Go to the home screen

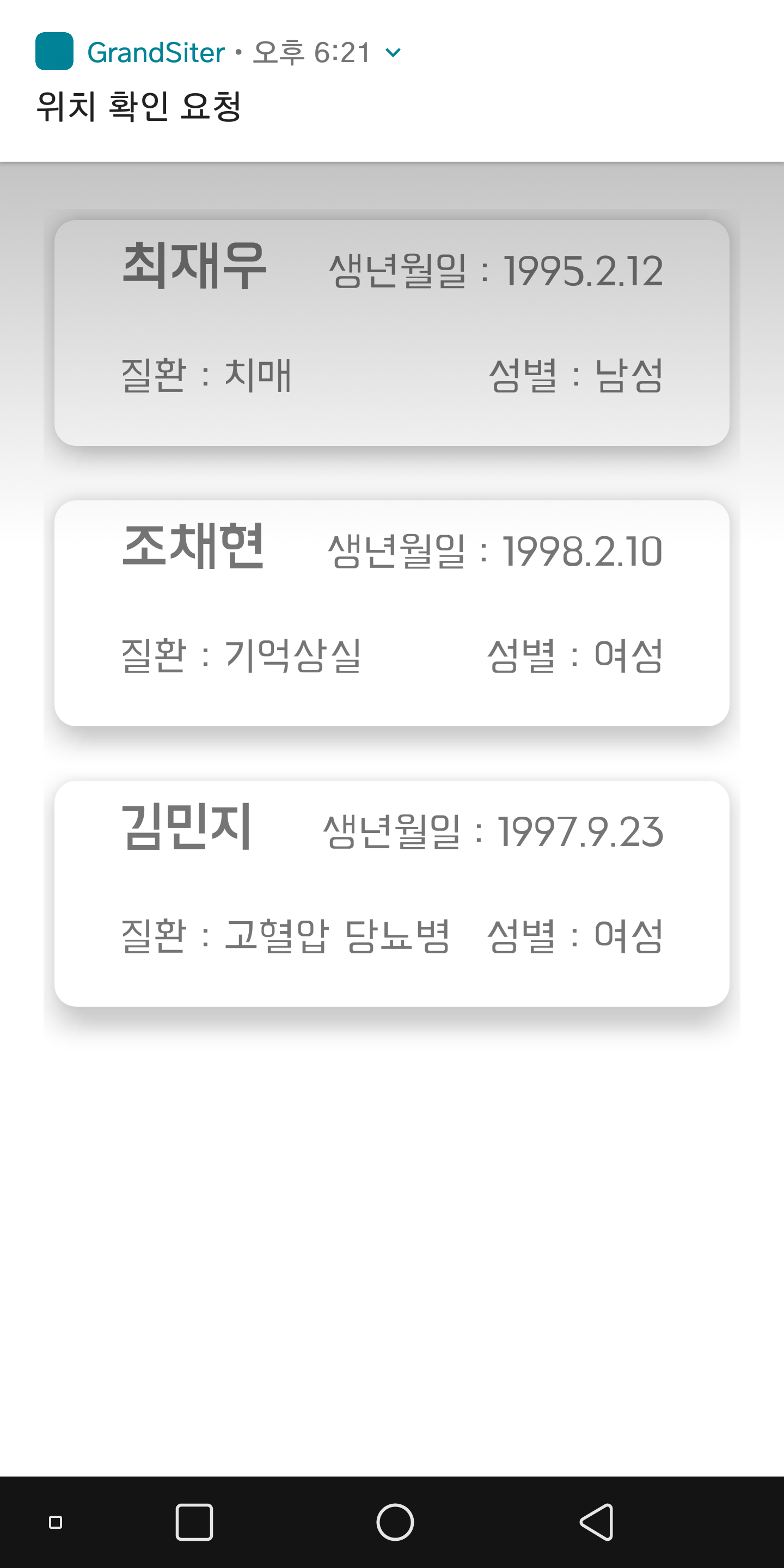tap(394, 1522)
